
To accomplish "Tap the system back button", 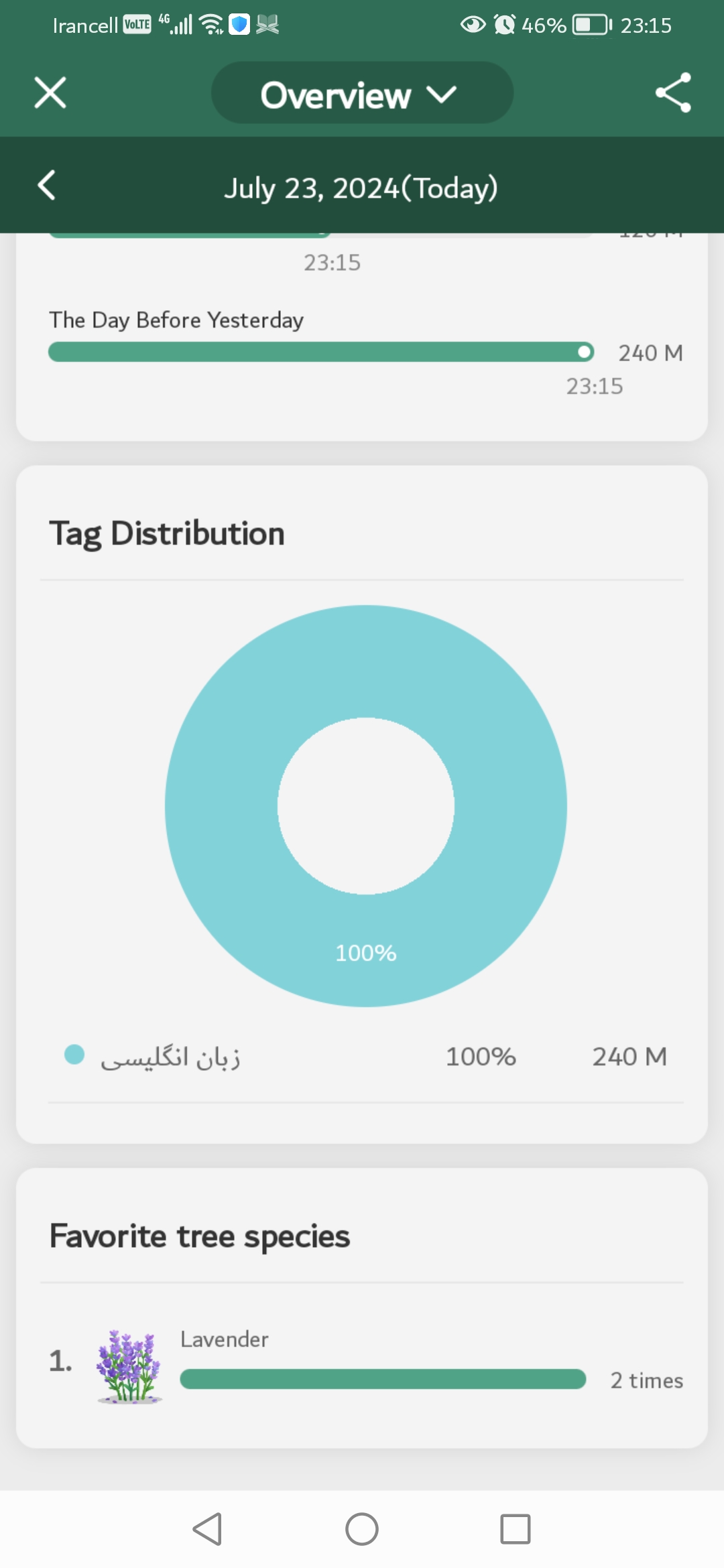I will coord(208,1530).
